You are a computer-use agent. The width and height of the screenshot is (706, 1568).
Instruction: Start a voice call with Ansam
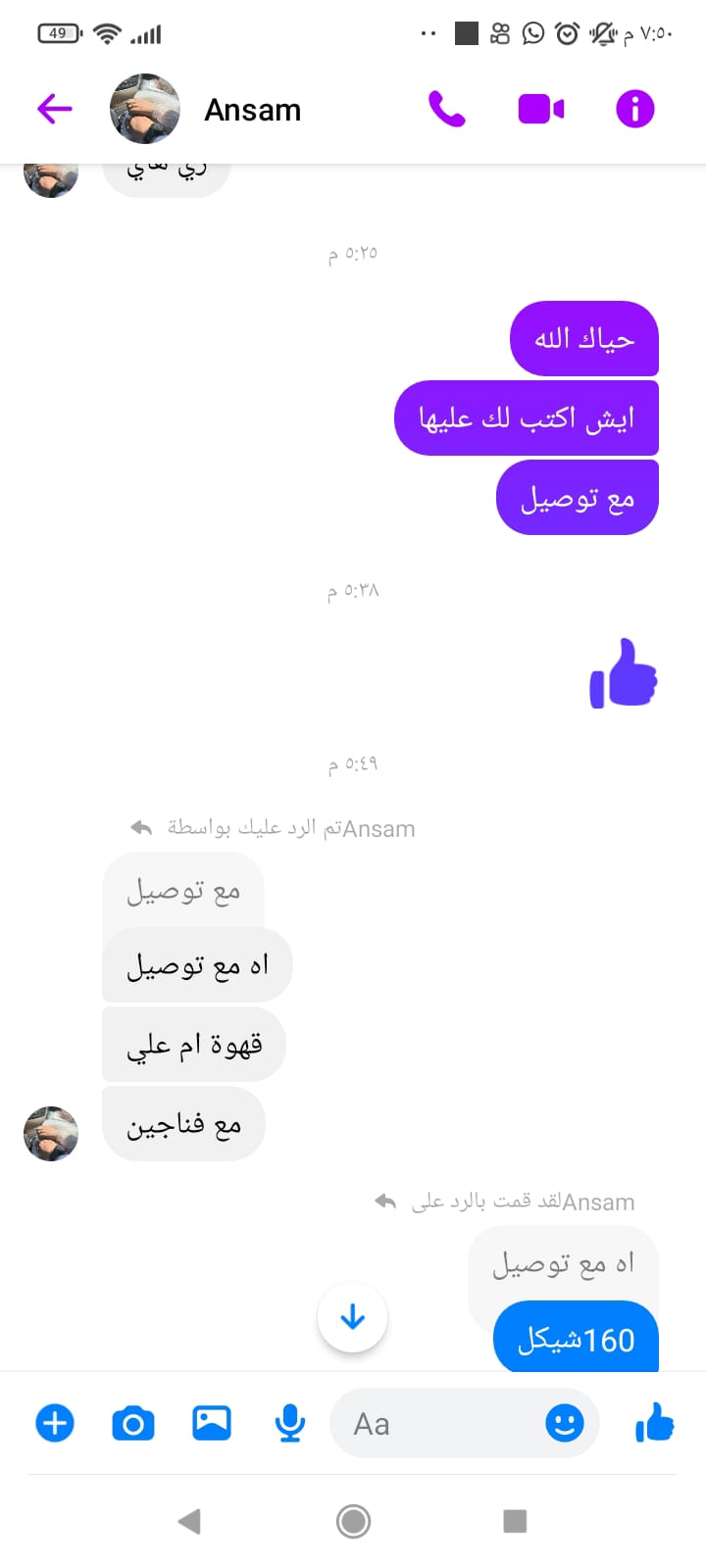[x=446, y=109]
